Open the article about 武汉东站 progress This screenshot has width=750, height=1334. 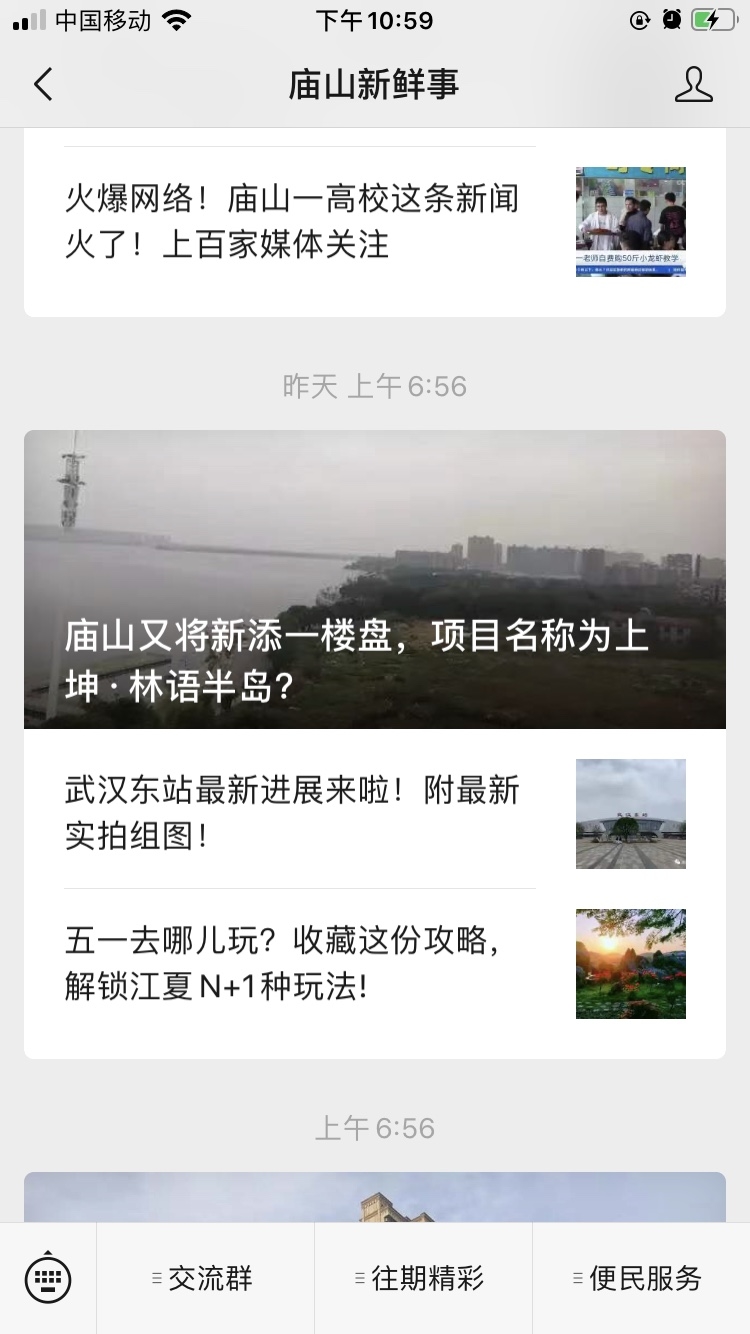[290, 814]
